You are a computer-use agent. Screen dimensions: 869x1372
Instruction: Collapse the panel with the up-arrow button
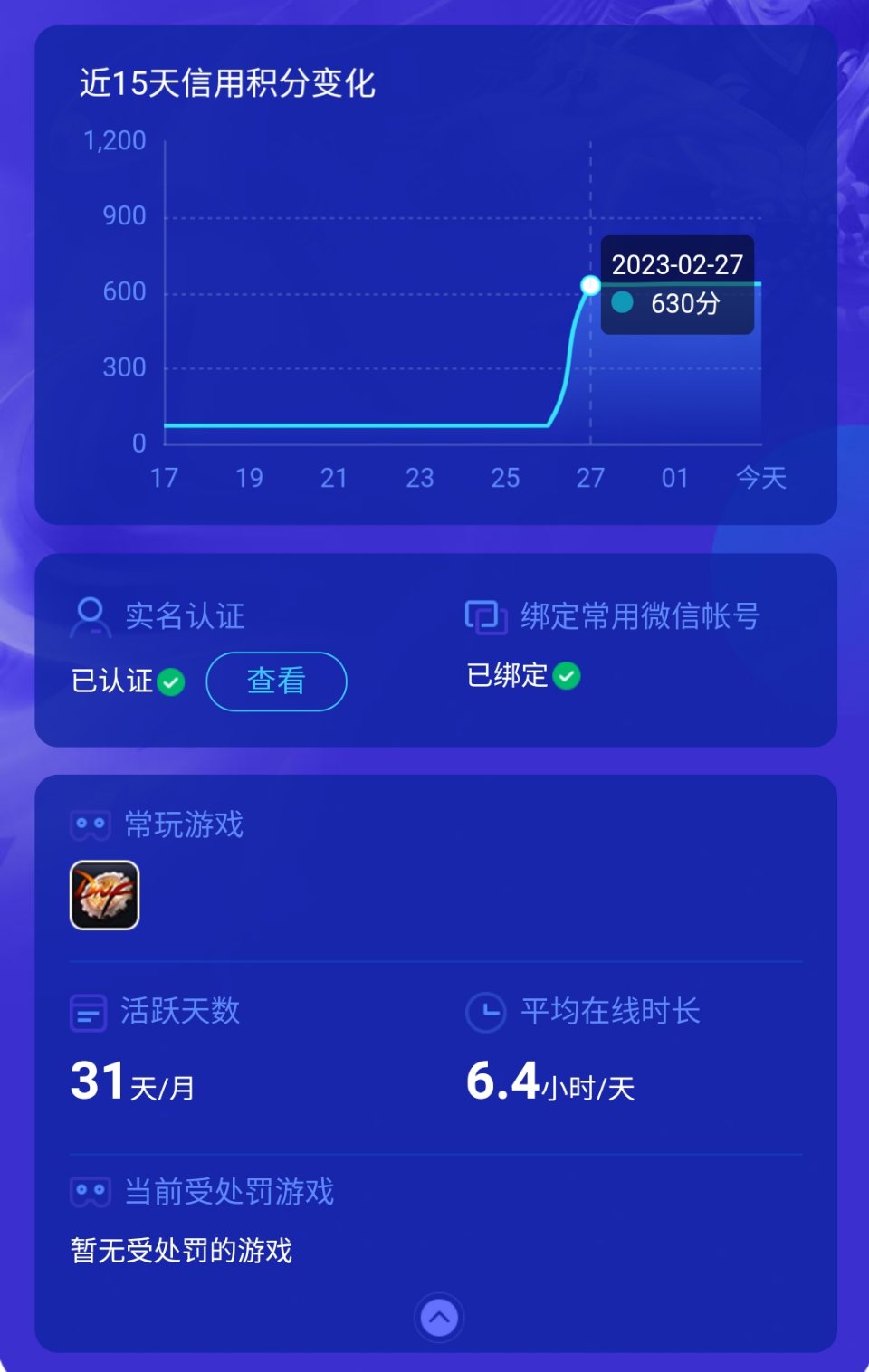(x=439, y=1318)
